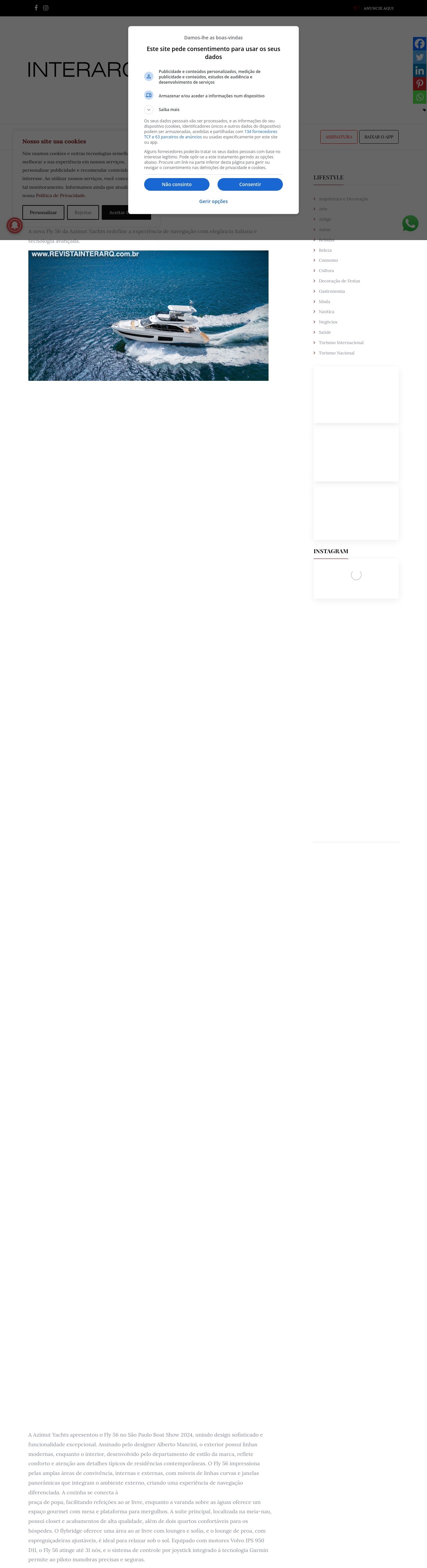The height and width of the screenshot is (1568, 427).
Task: Share on LinkedIn via side bar
Action: coord(420,71)
